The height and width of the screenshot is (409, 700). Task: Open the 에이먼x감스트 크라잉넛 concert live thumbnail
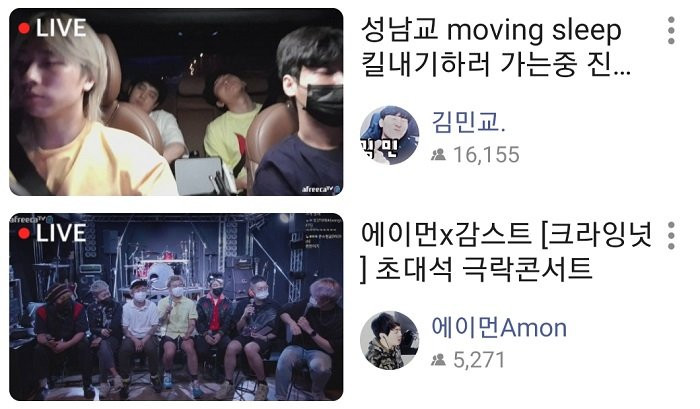tap(175, 307)
